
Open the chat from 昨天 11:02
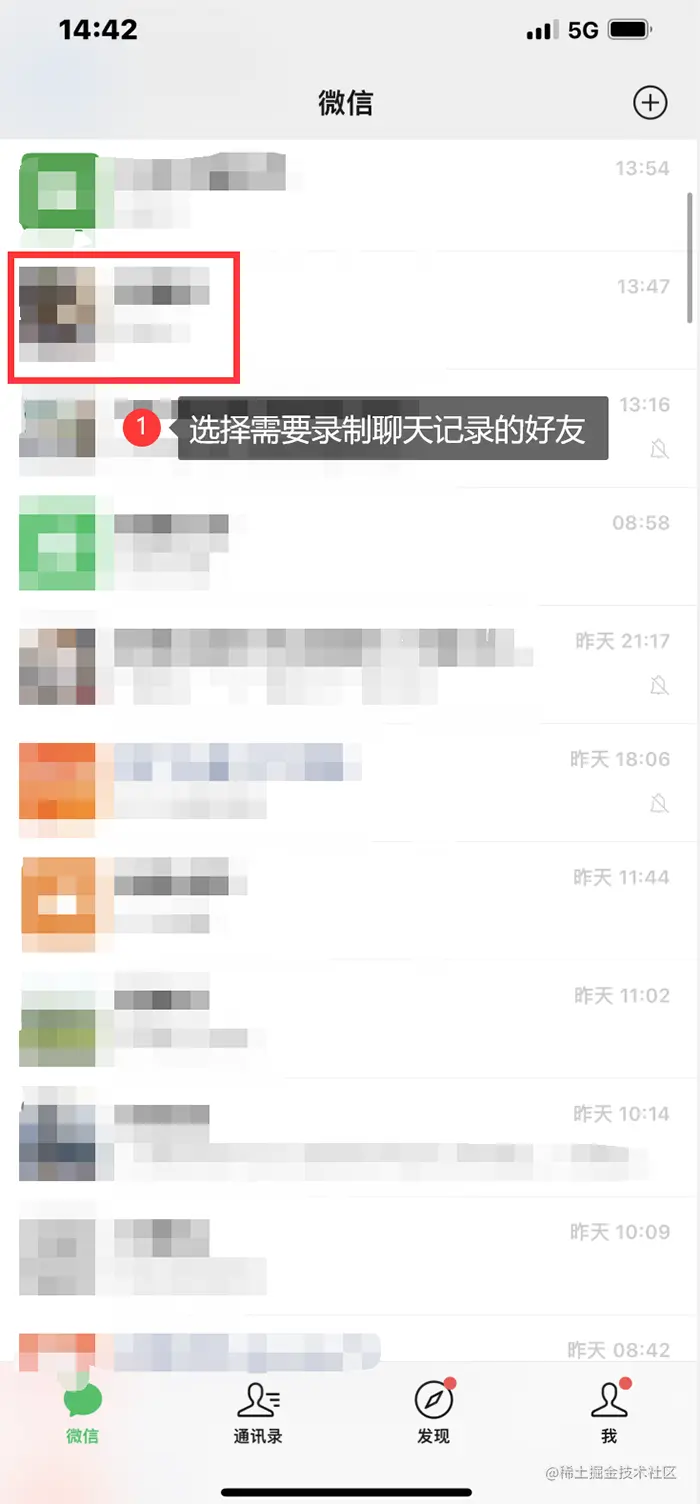(350, 1019)
